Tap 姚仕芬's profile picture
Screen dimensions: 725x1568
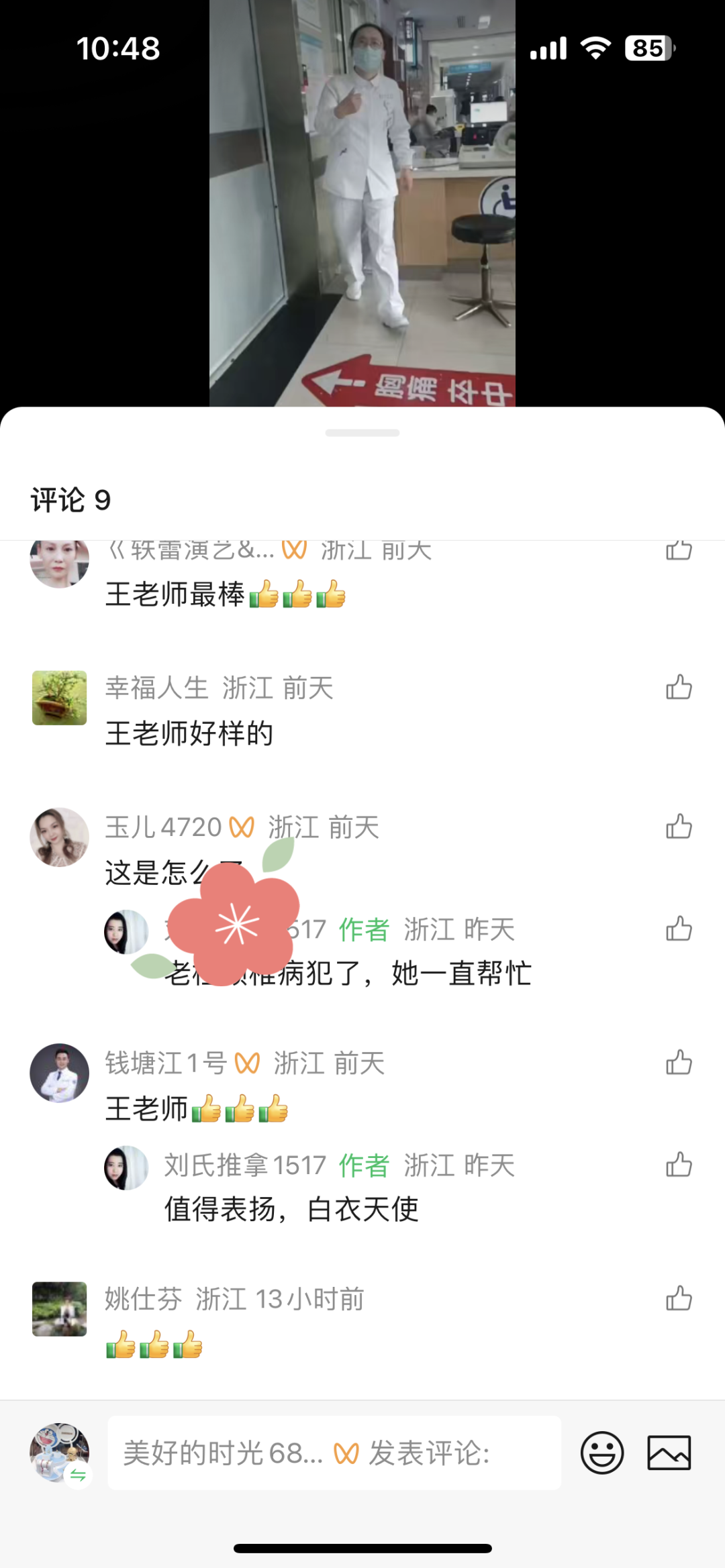pyautogui.click(x=59, y=1310)
